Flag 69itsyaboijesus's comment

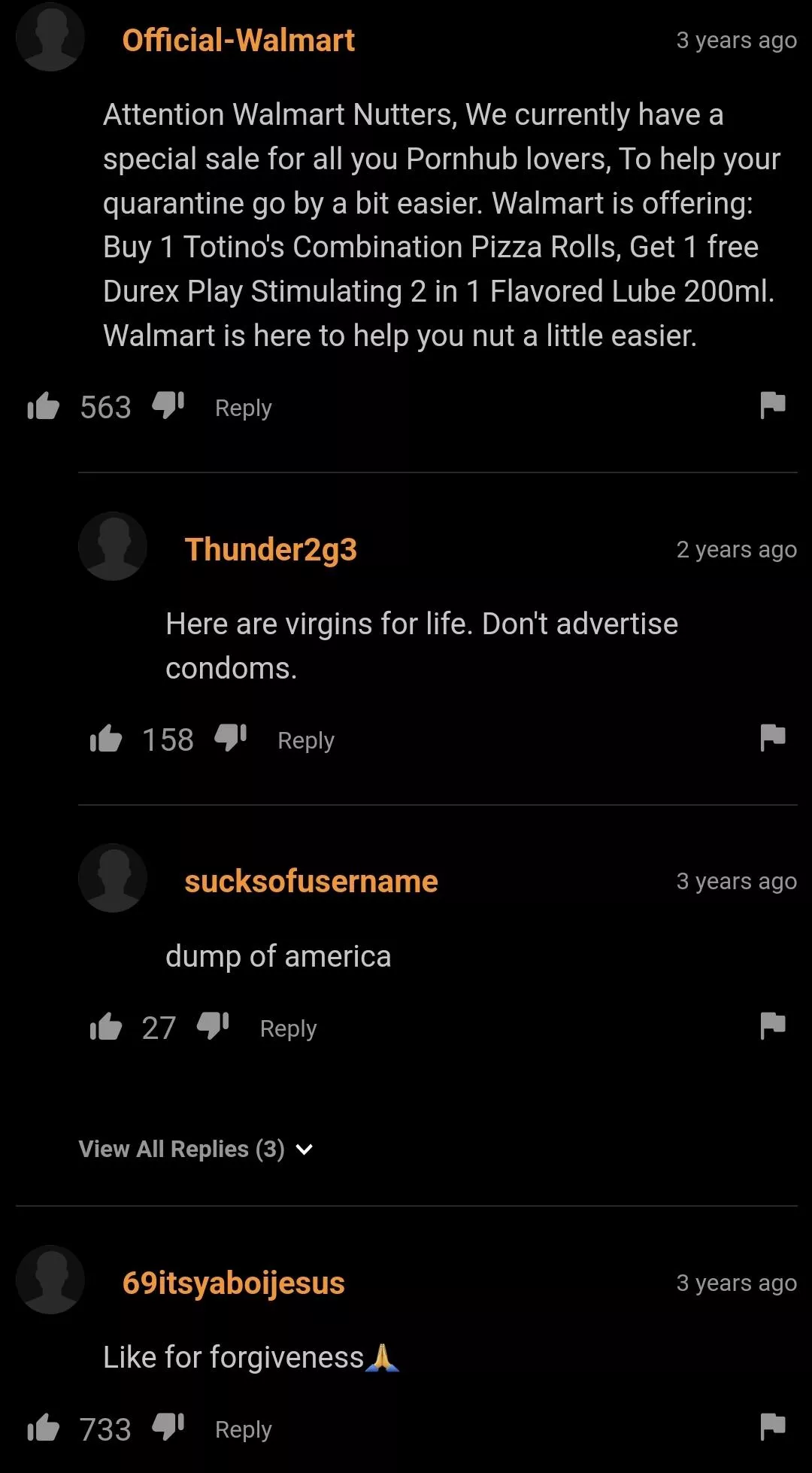(772, 1426)
